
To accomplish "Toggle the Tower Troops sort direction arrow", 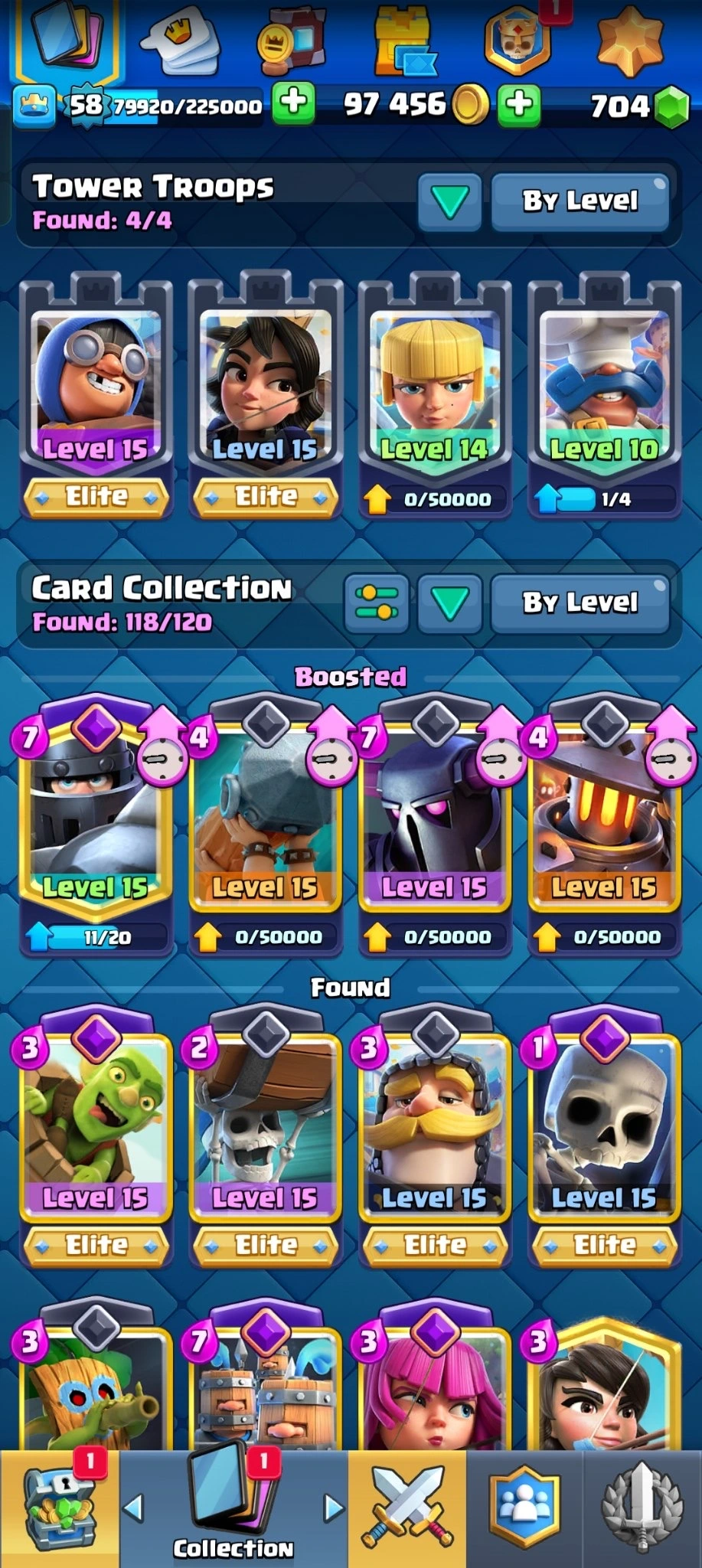I will click(449, 201).
